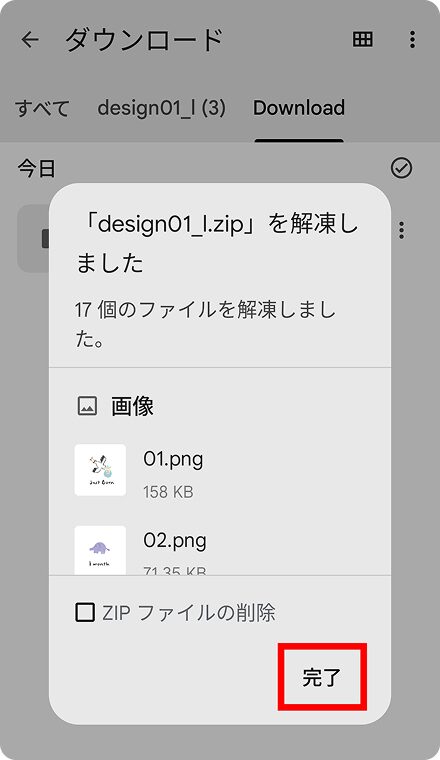
Task: Tap the 完了 button to finish
Action: [x=322, y=677]
